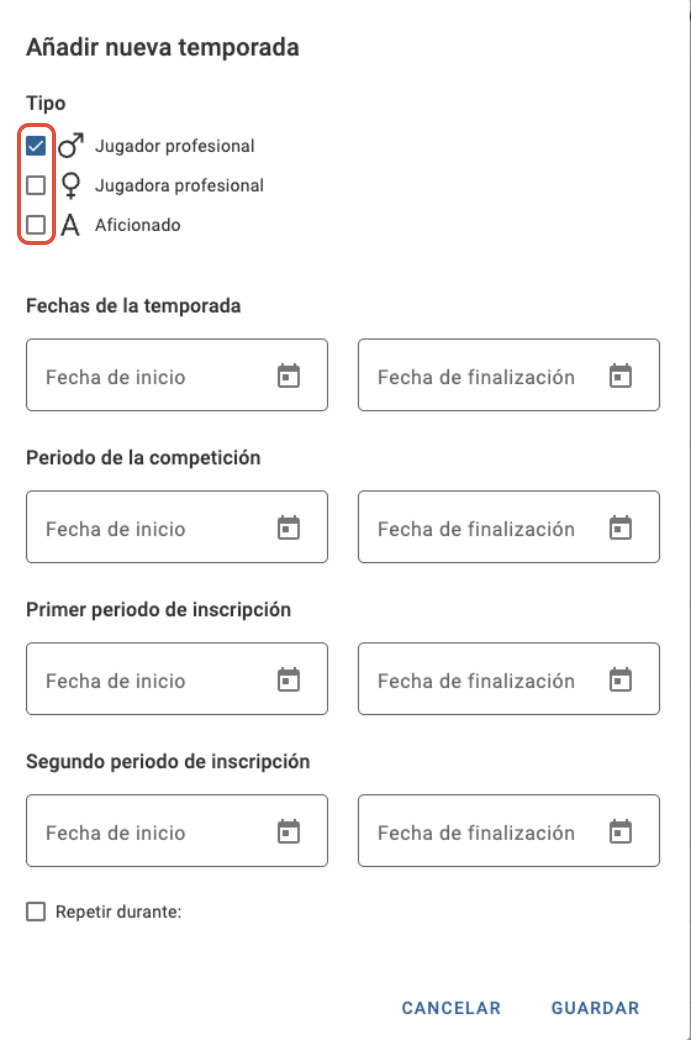Save the season with GUARDAR
This screenshot has width=691, height=1040.
pyautogui.click(x=596, y=1008)
